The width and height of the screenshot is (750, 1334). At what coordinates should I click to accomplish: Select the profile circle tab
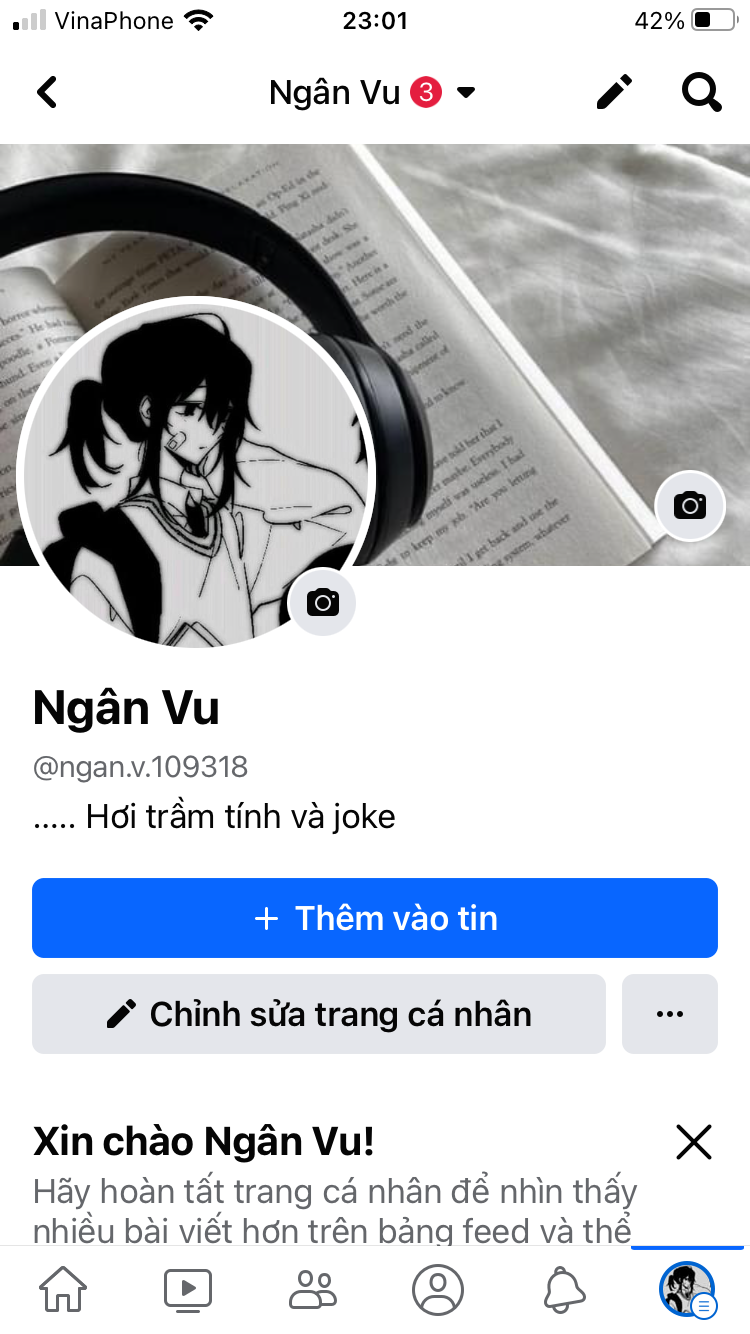[x=438, y=1290]
